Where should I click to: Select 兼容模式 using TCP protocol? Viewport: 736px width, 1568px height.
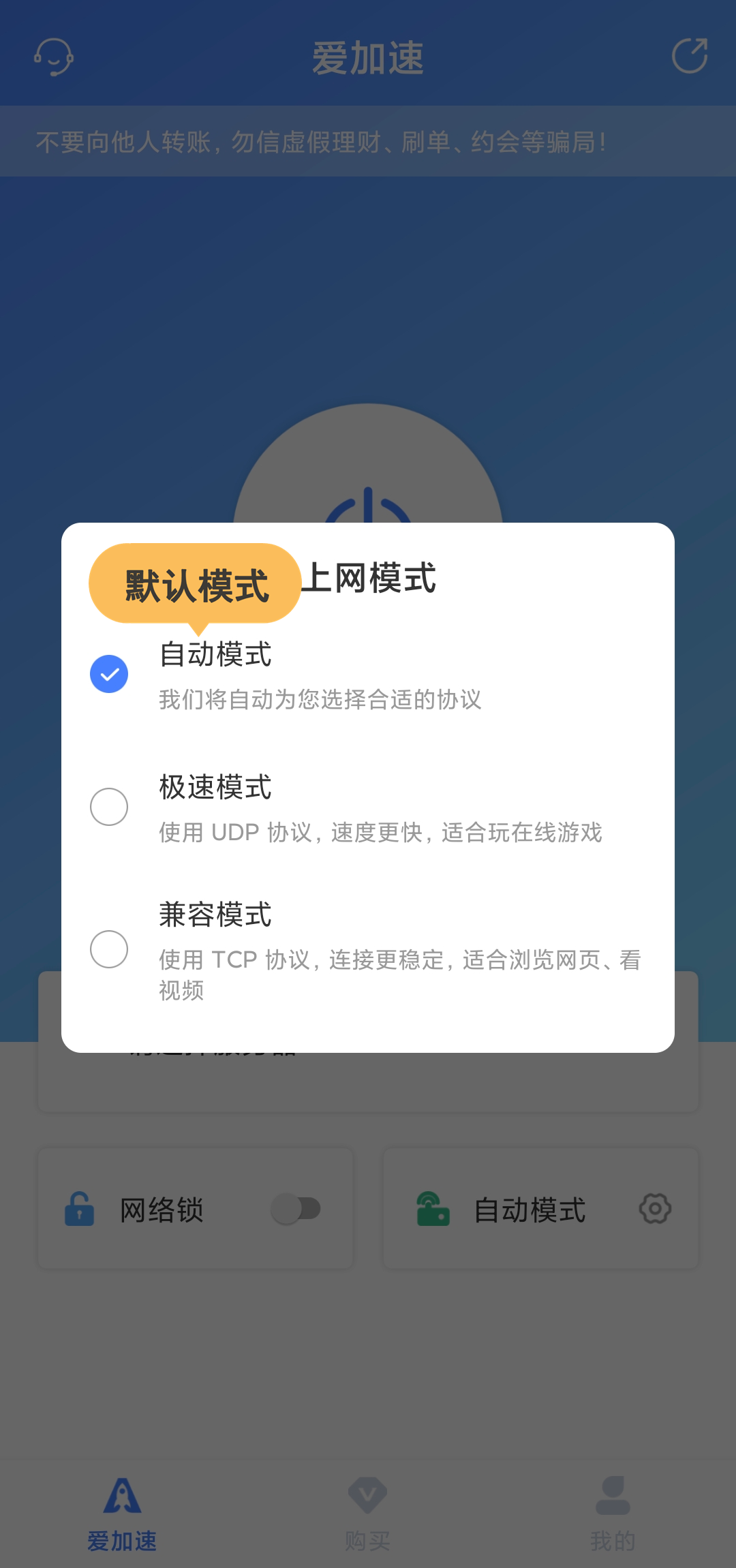[x=109, y=949]
